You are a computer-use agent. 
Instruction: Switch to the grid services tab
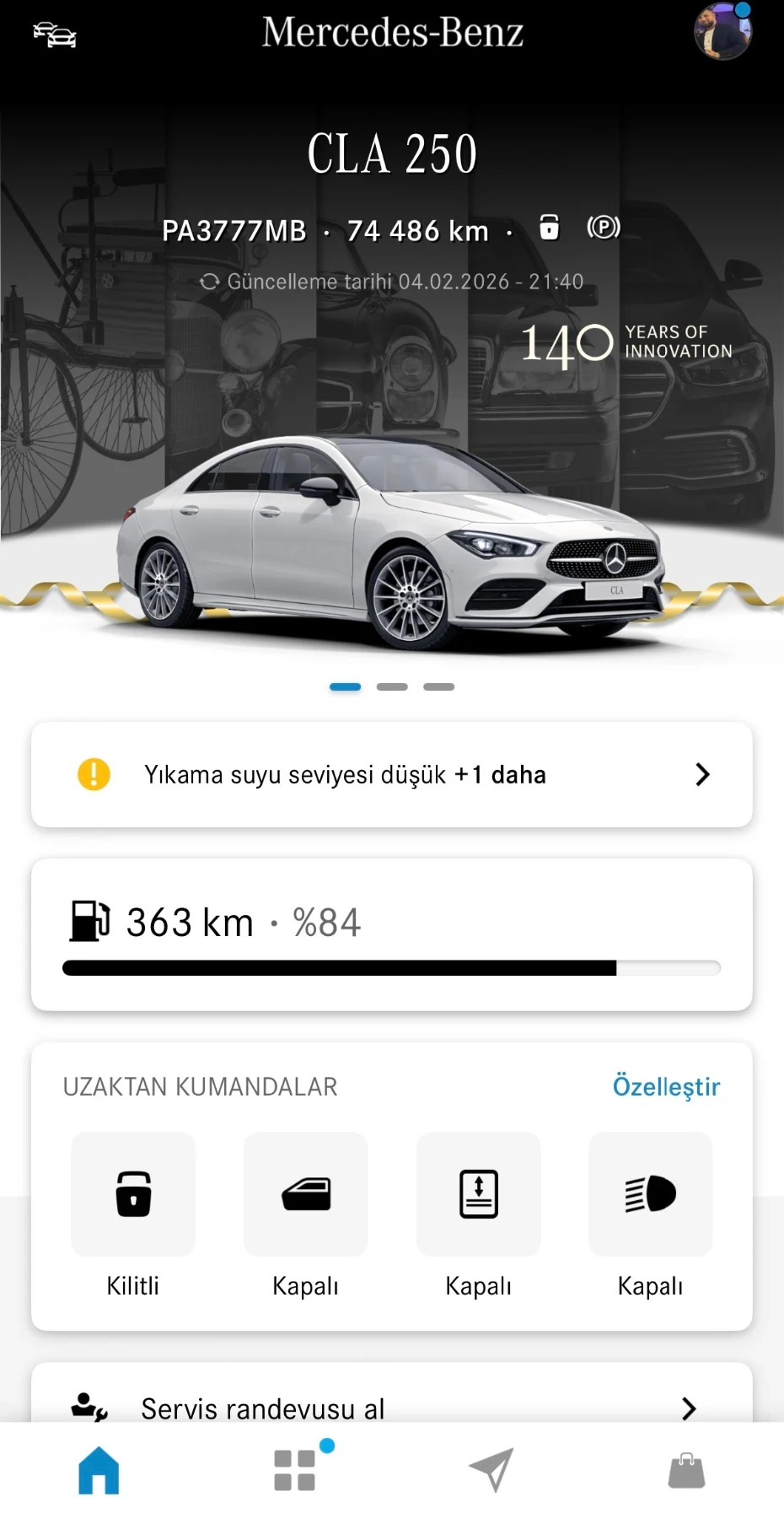click(295, 1470)
